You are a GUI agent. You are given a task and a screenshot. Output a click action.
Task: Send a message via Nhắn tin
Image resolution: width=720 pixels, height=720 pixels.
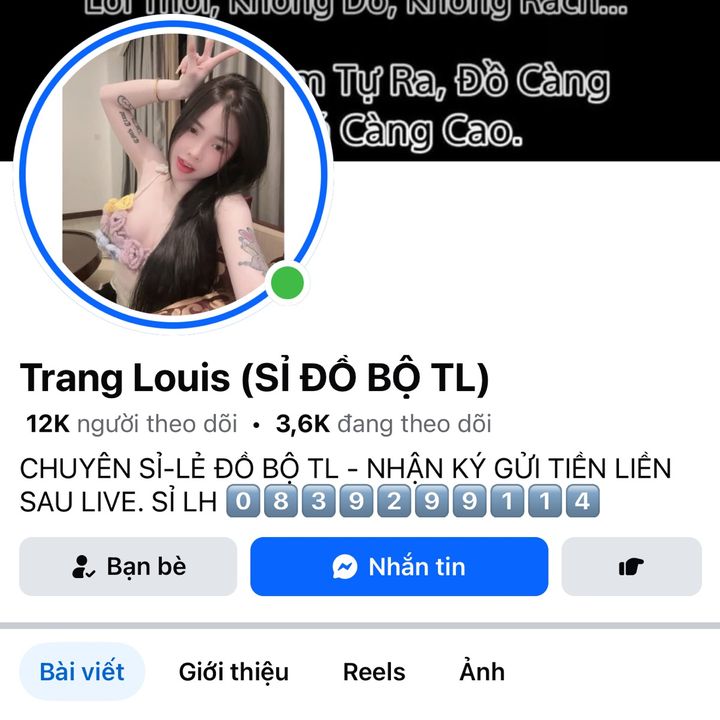[399, 567]
